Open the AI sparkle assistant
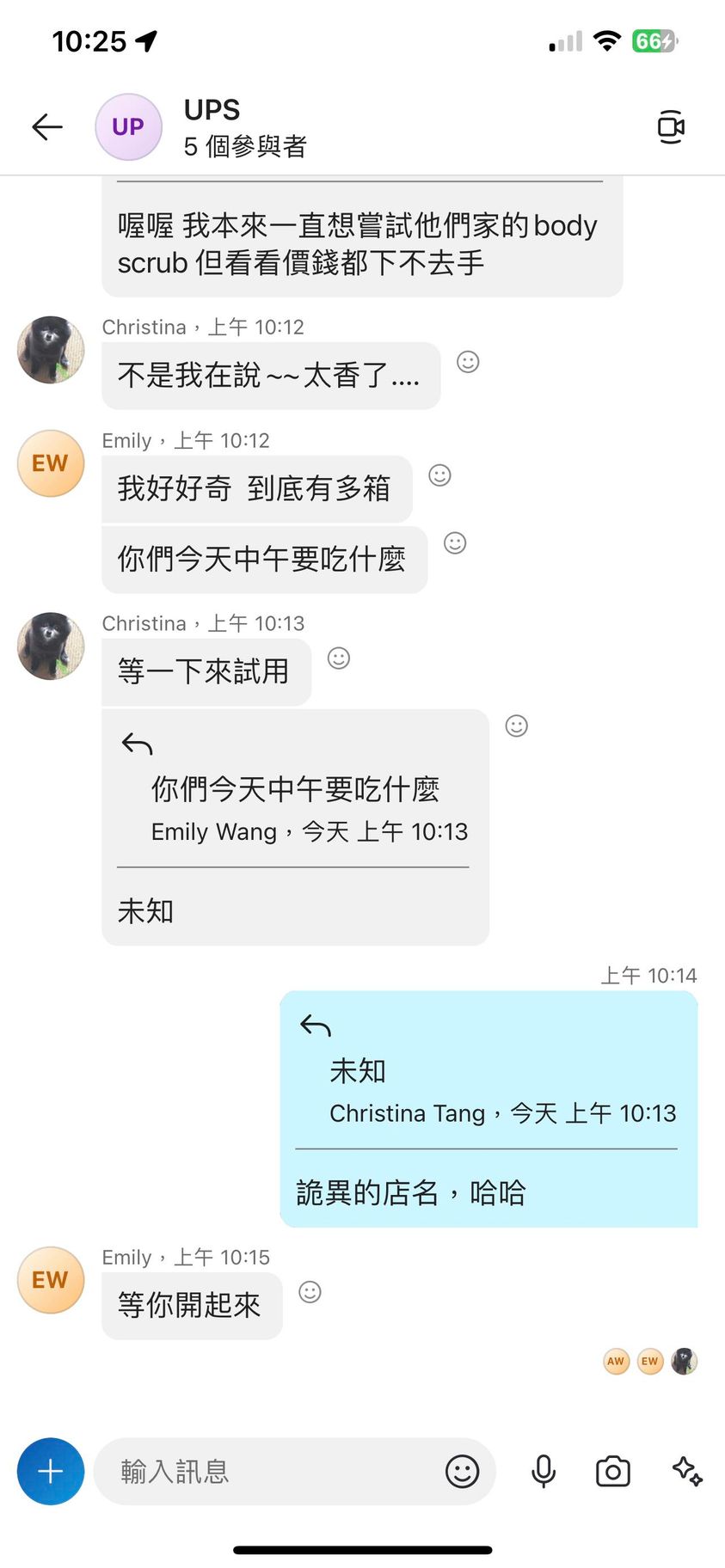This screenshot has width=725, height=1568. point(687,1471)
